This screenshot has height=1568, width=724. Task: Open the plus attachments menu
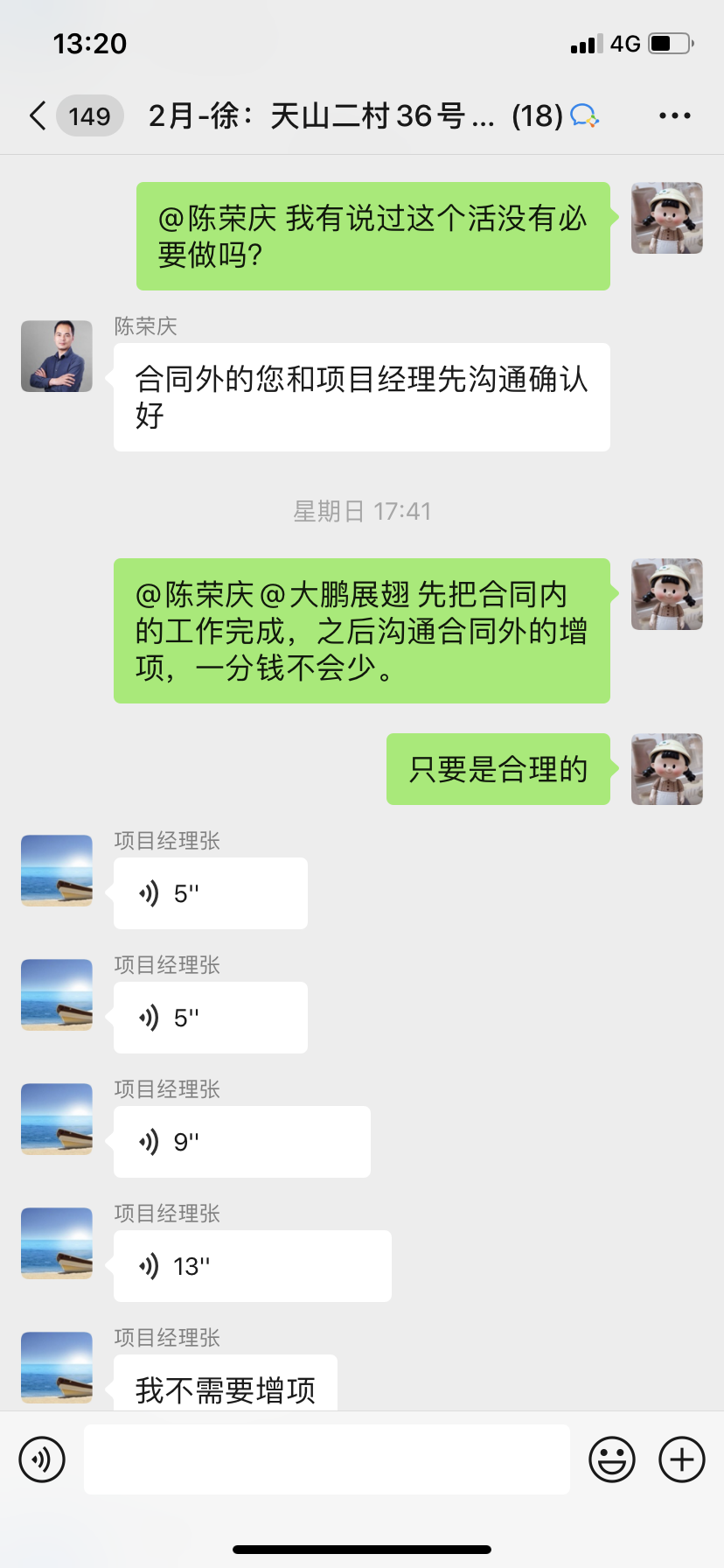[x=681, y=1459]
